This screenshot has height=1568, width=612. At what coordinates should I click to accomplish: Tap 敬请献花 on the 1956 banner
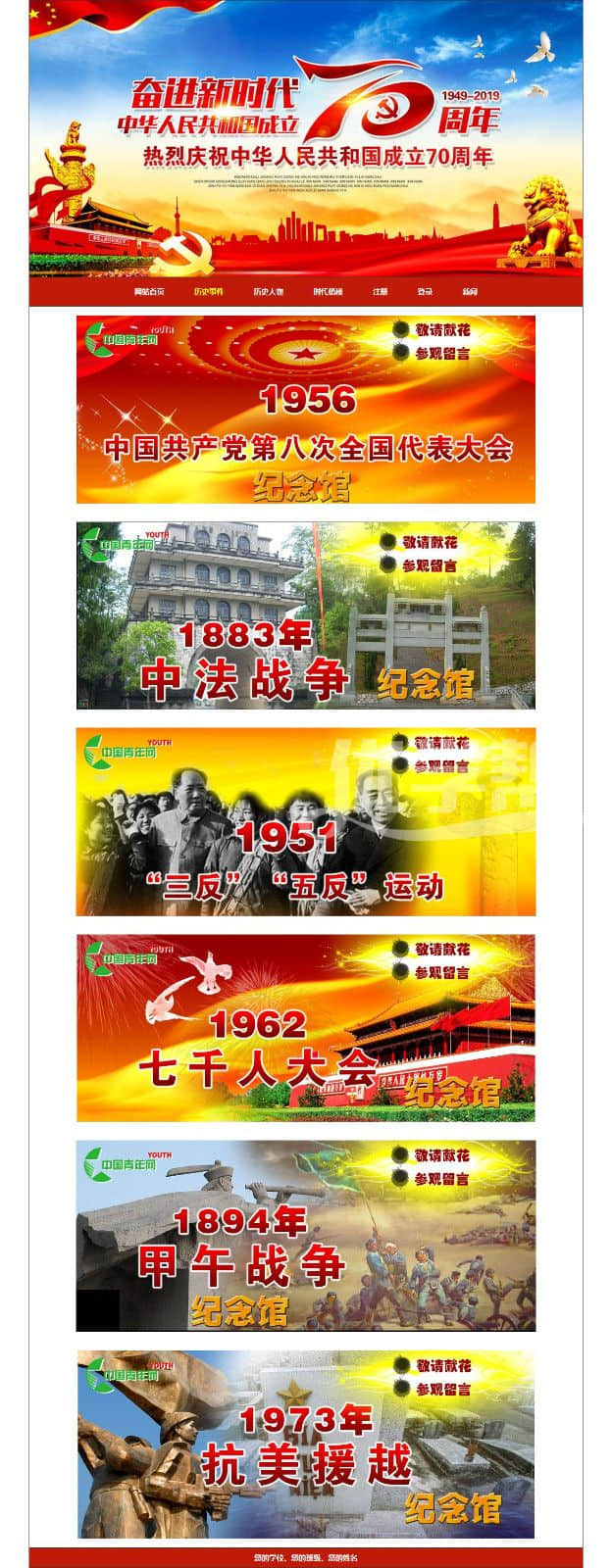tap(440, 329)
